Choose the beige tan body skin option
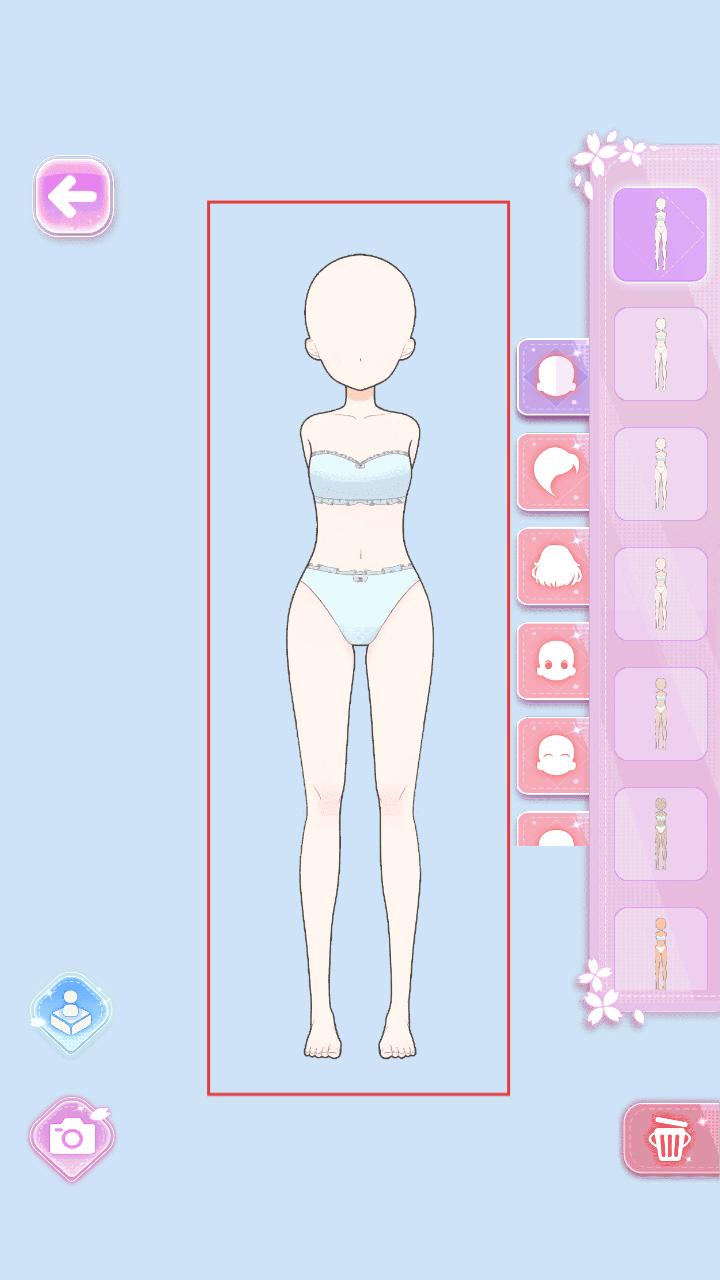The width and height of the screenshot is (720, 1280). 660,714
